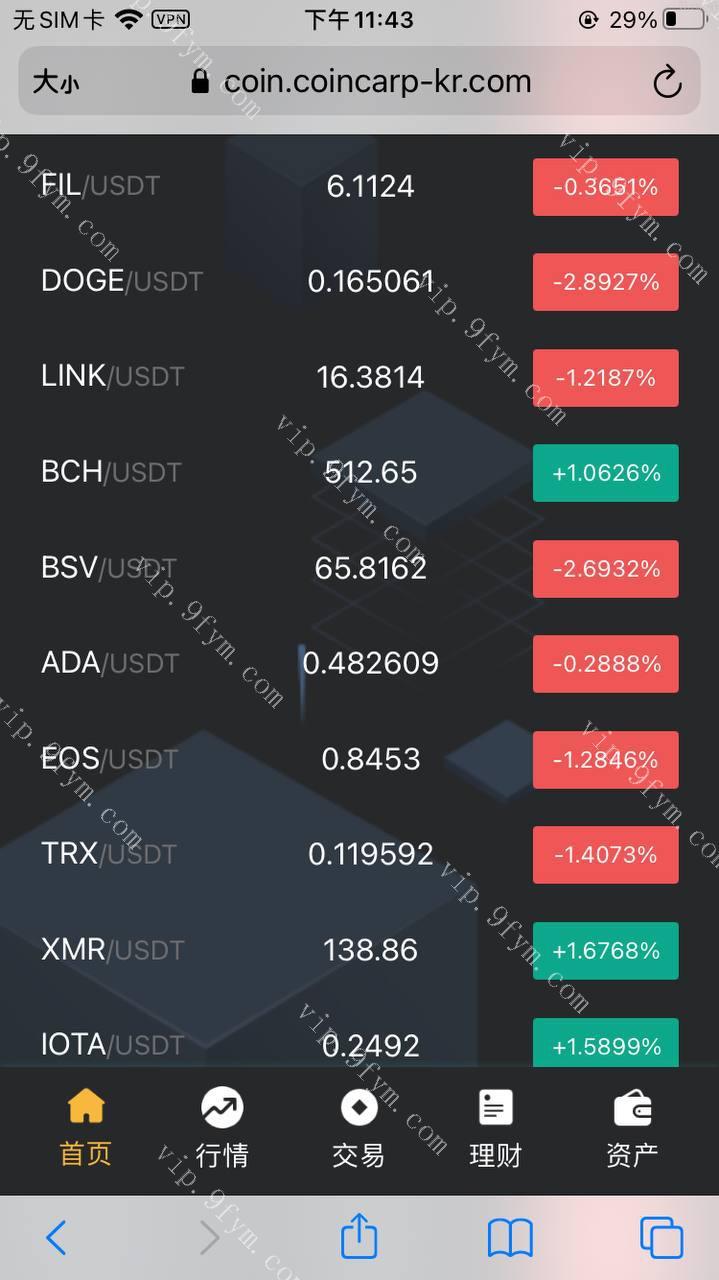719x1280 pixels.
Task: Open Safari bookmarks
Action: [x=510, y=1238]
